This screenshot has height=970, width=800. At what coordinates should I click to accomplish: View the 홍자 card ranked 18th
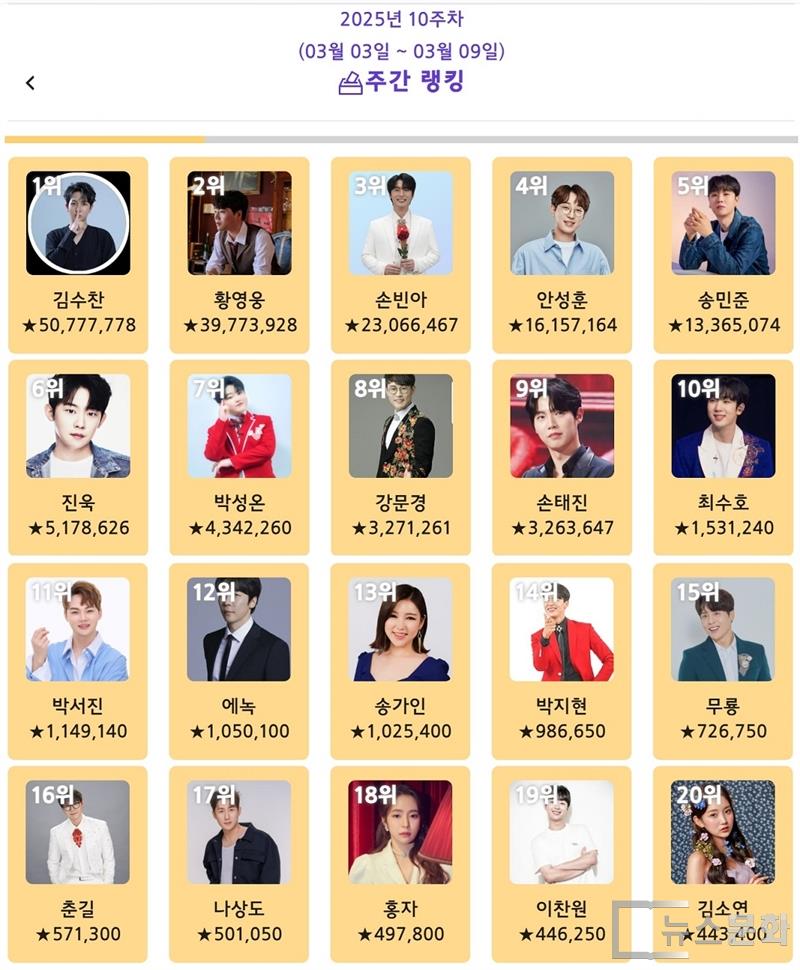(x=400, y=863)
